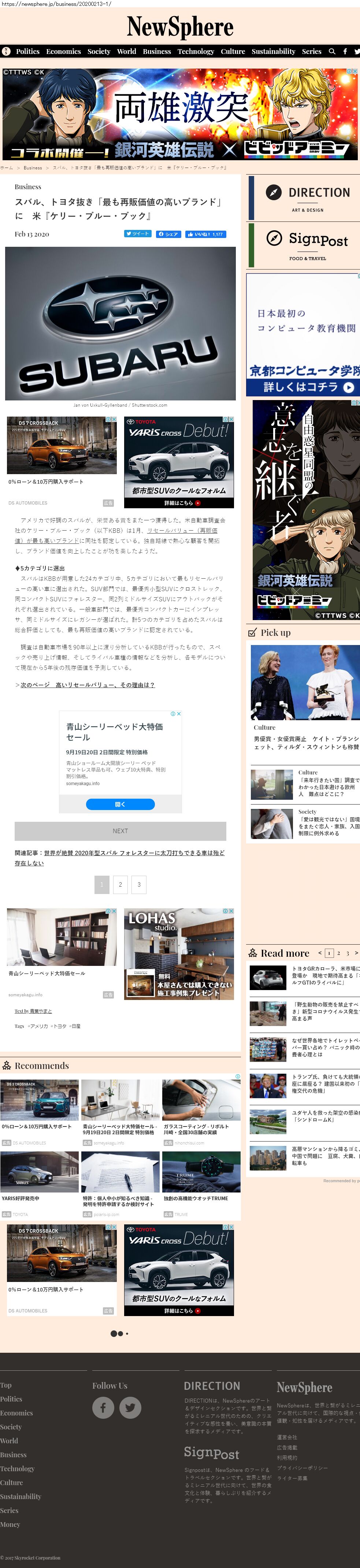Viewport: 360px width, 1568px height.
Task: Tap the 開く button in bed sale ad
Action: pos(120,804)
